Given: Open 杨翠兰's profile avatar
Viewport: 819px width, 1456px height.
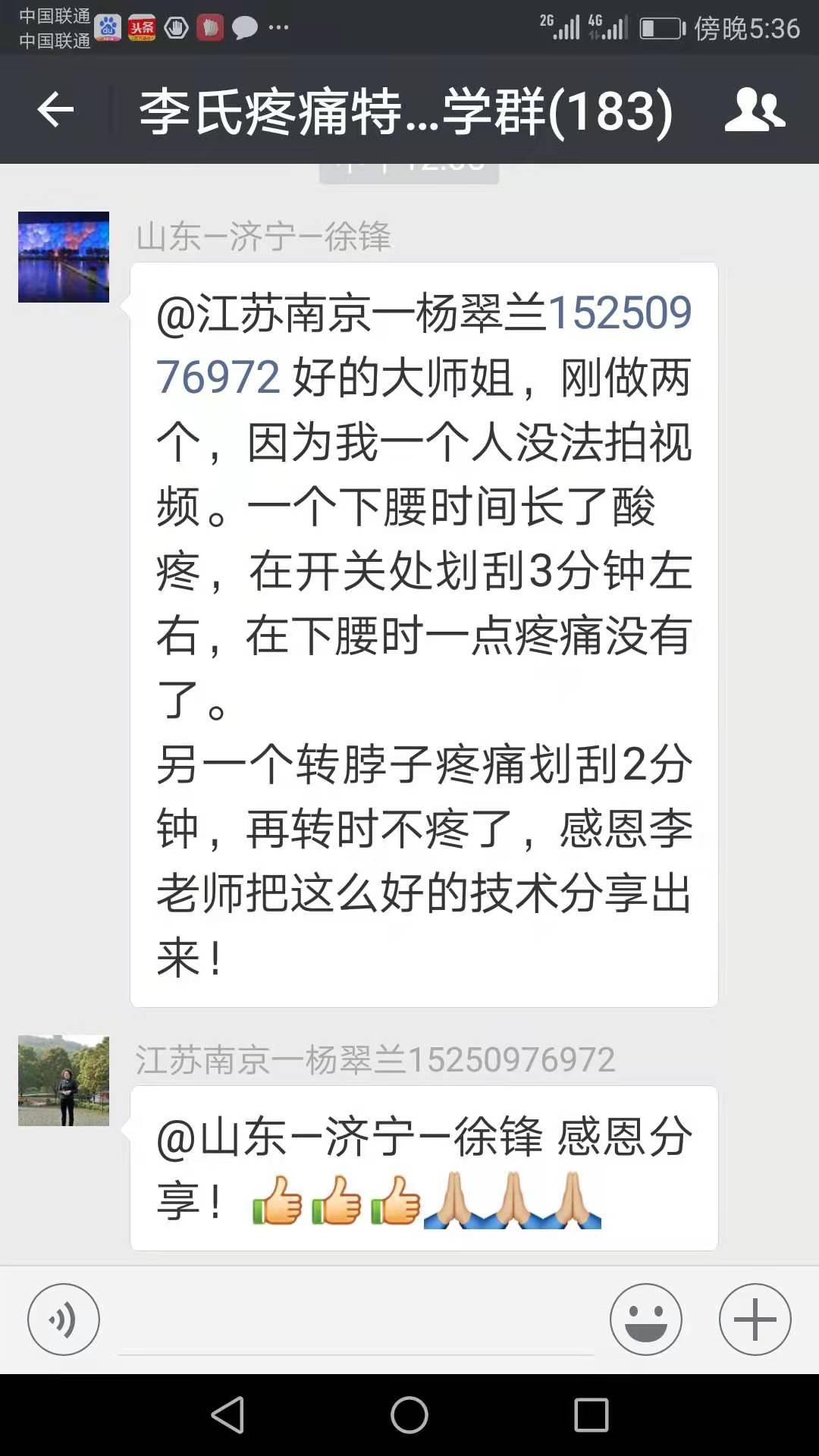Looking at the screenshot, I should pos(64,1081).
